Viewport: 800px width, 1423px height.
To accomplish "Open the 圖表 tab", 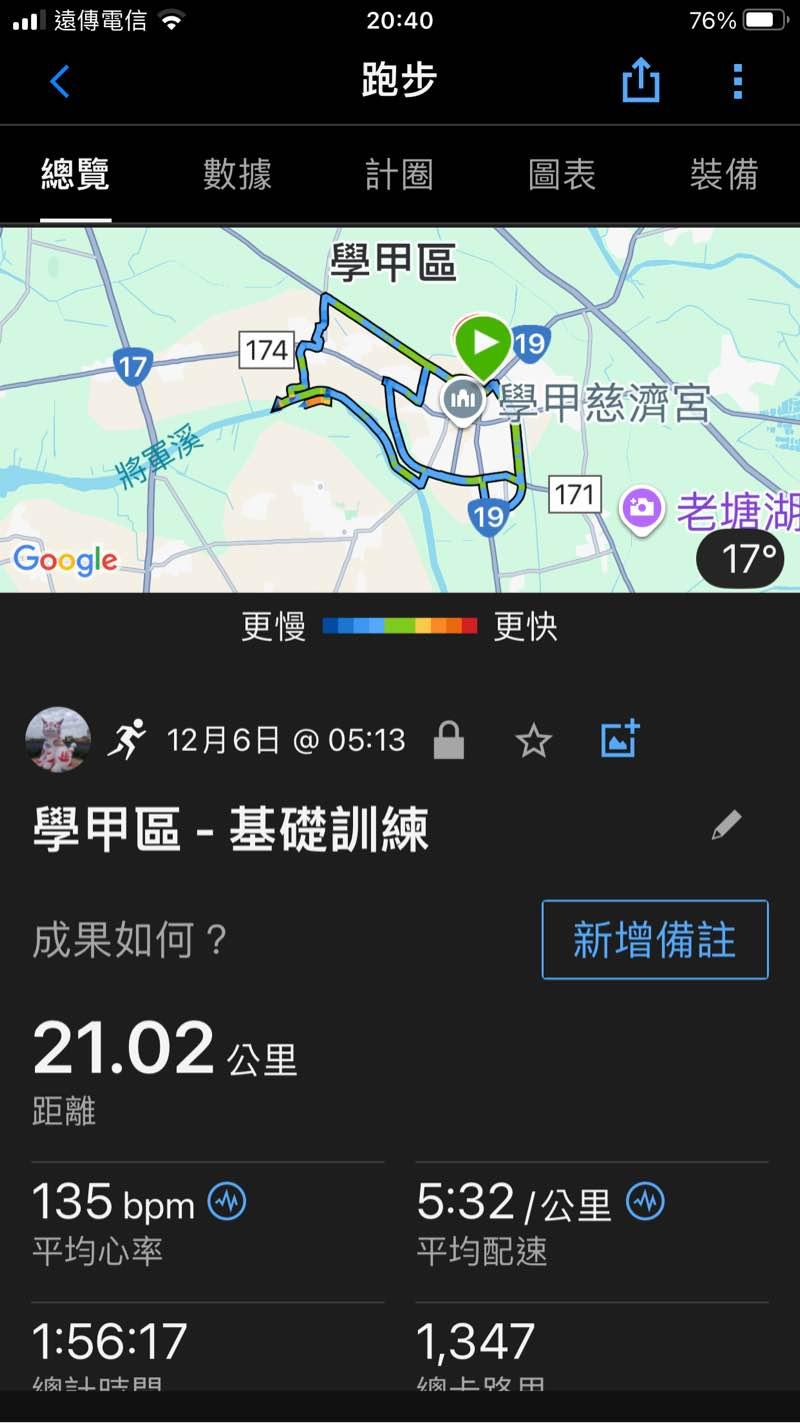I will (561, 175).
